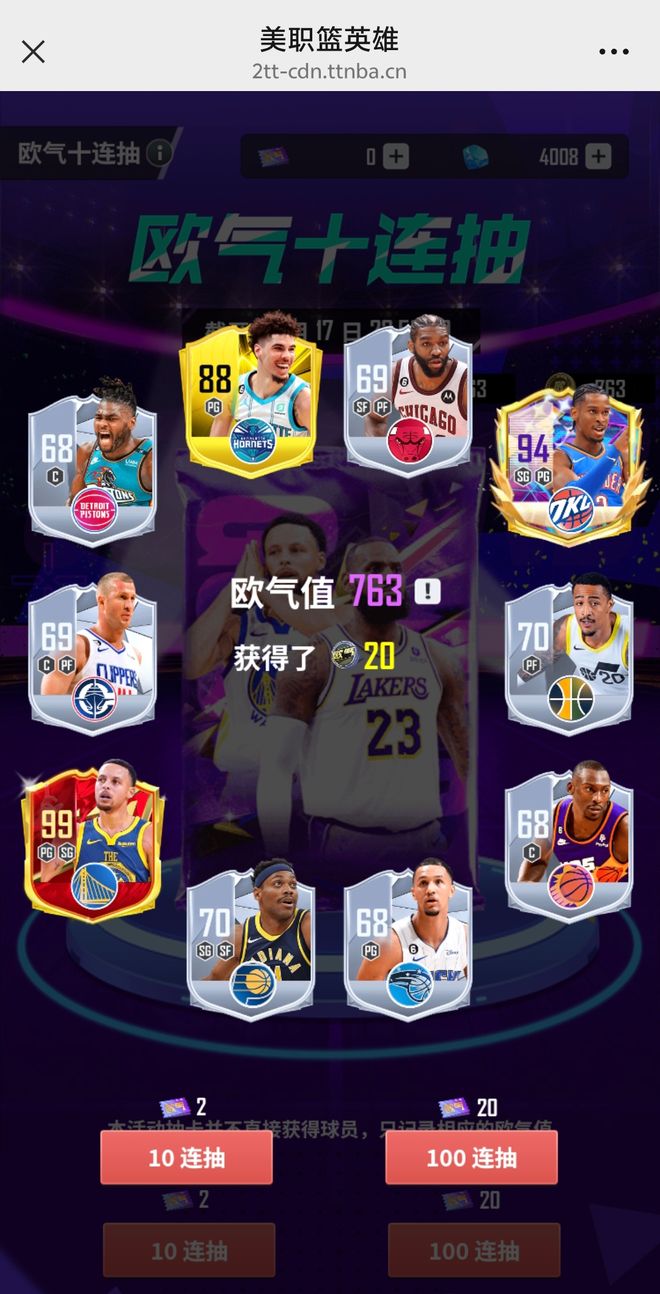
Task: Add more tickets with the plus button
Action: pos(396,156)
